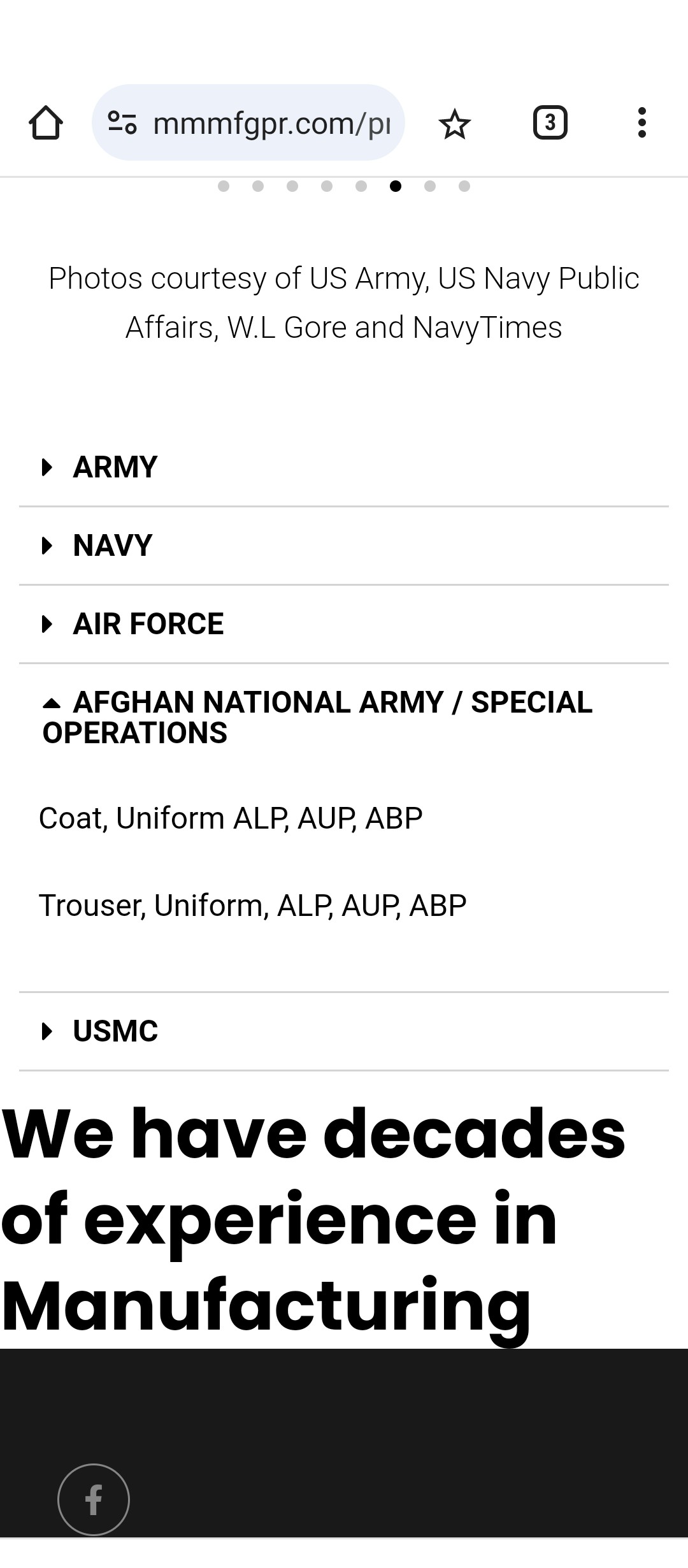Expand the ARMY section

point(344,467)
